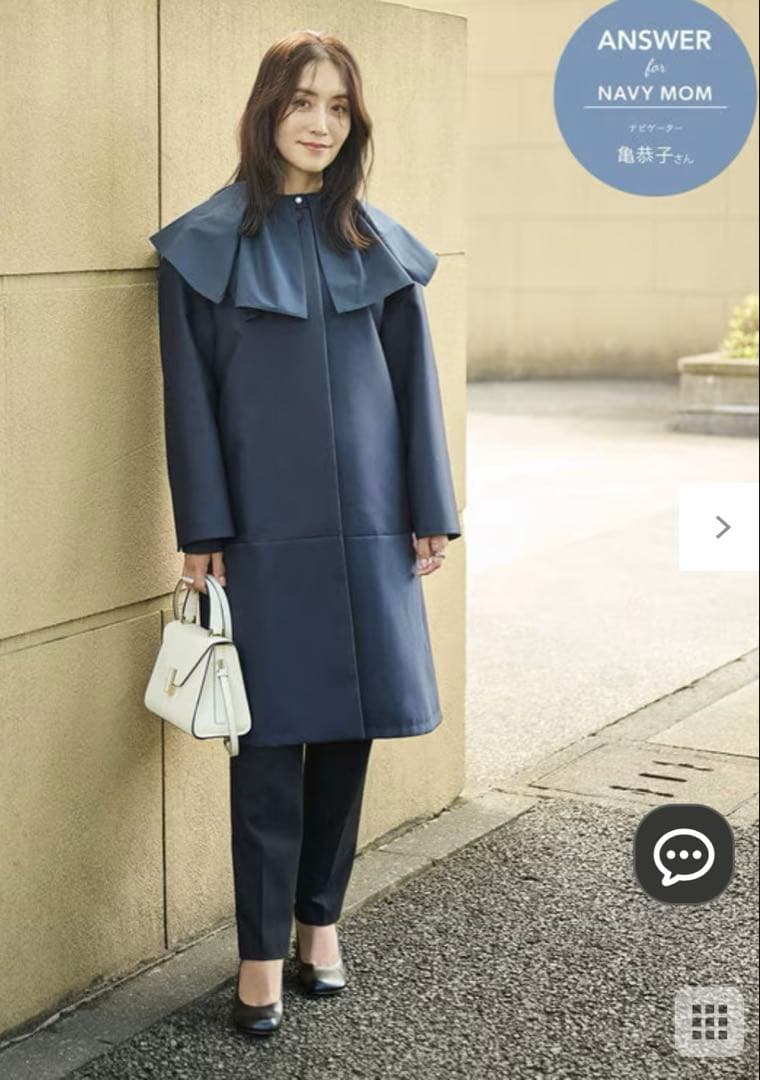The height and width of the screenshot is (1080, 760).
Task: Go to the next image with the arrow
Action: tap(721, 527)
